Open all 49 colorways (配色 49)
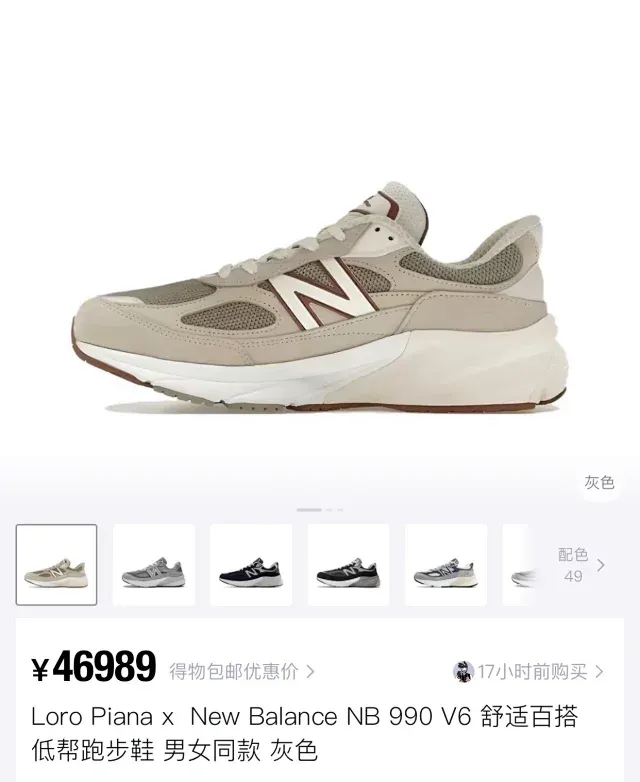The image size is (640, 782). click(581, 565)
